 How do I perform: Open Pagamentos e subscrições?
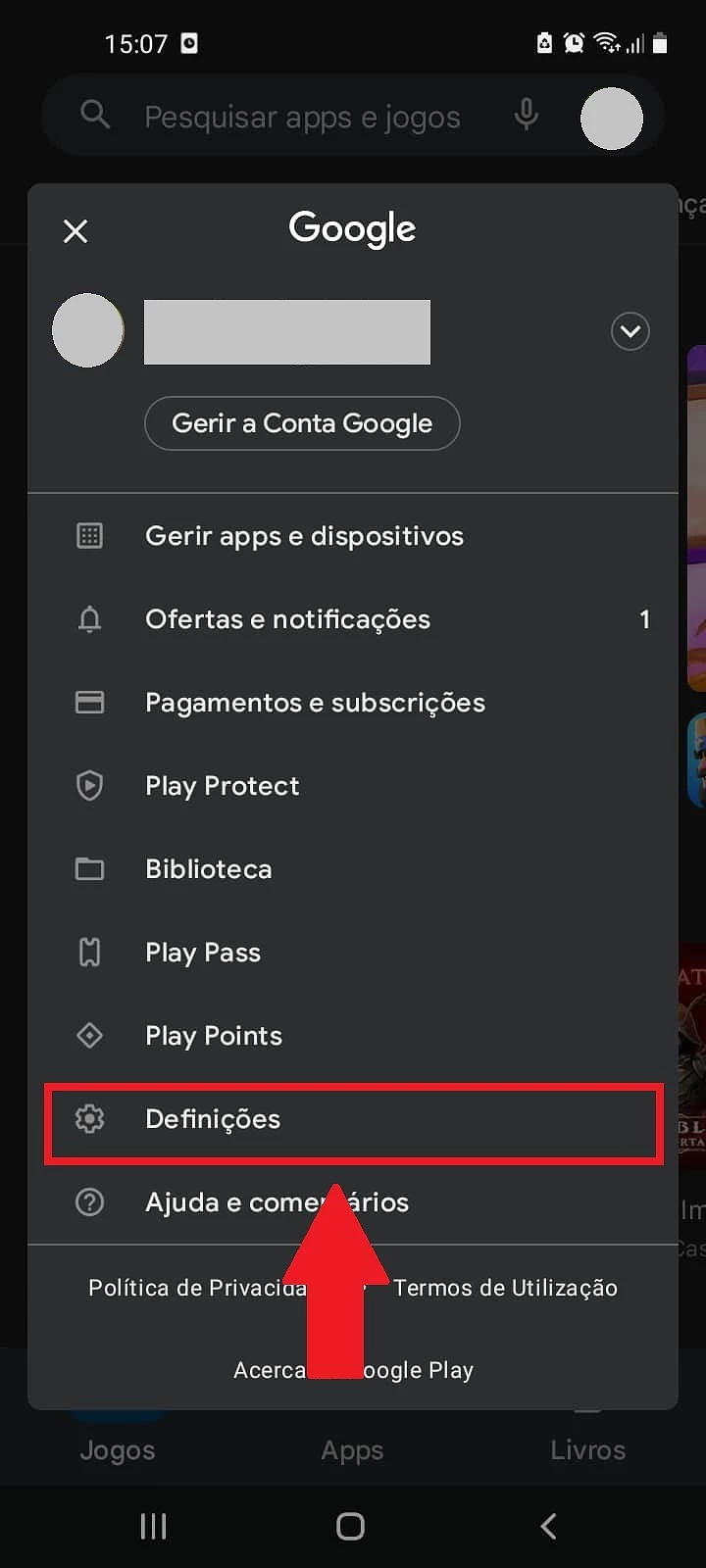(x=353, y=703)
